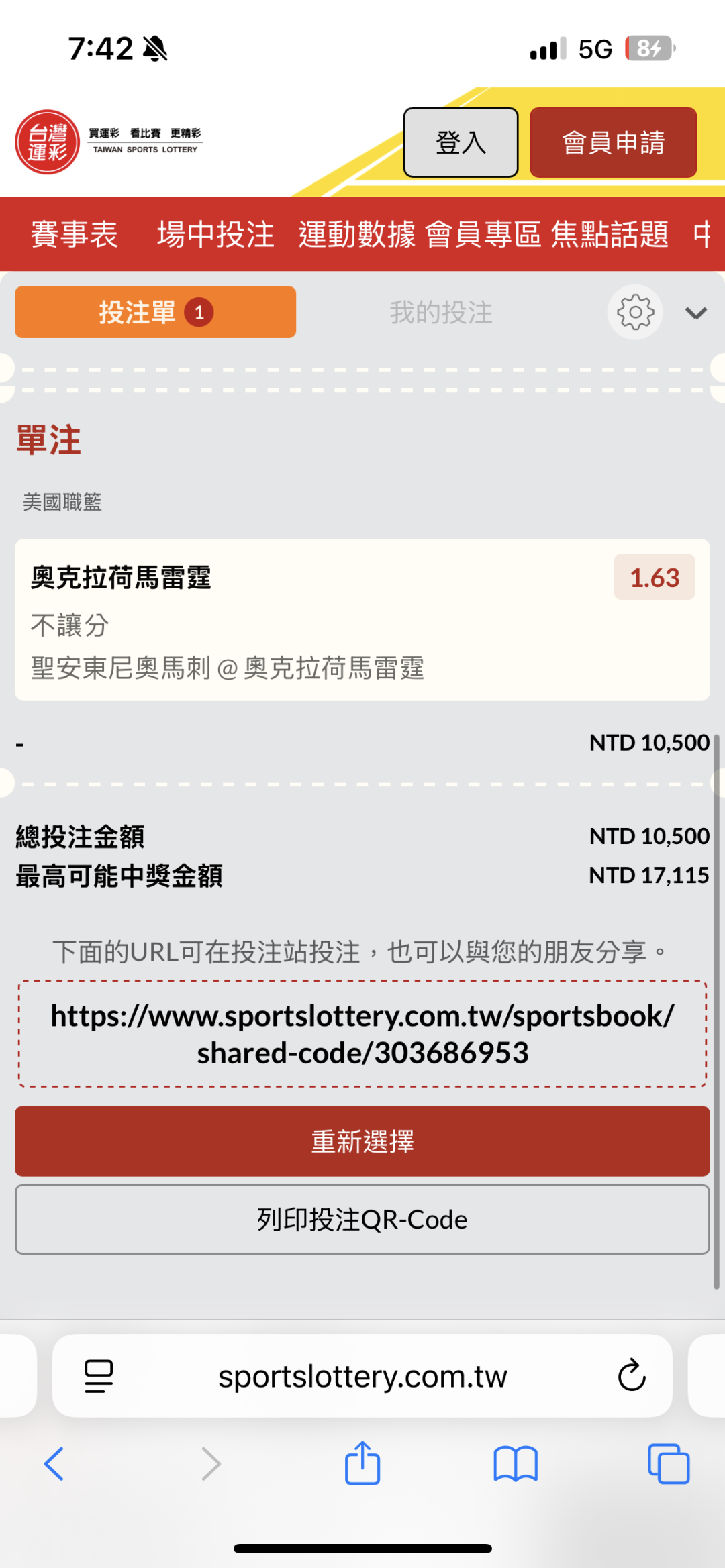Go to 場中投注 live betting
The image size is (725, 1568).
[215, 234]
